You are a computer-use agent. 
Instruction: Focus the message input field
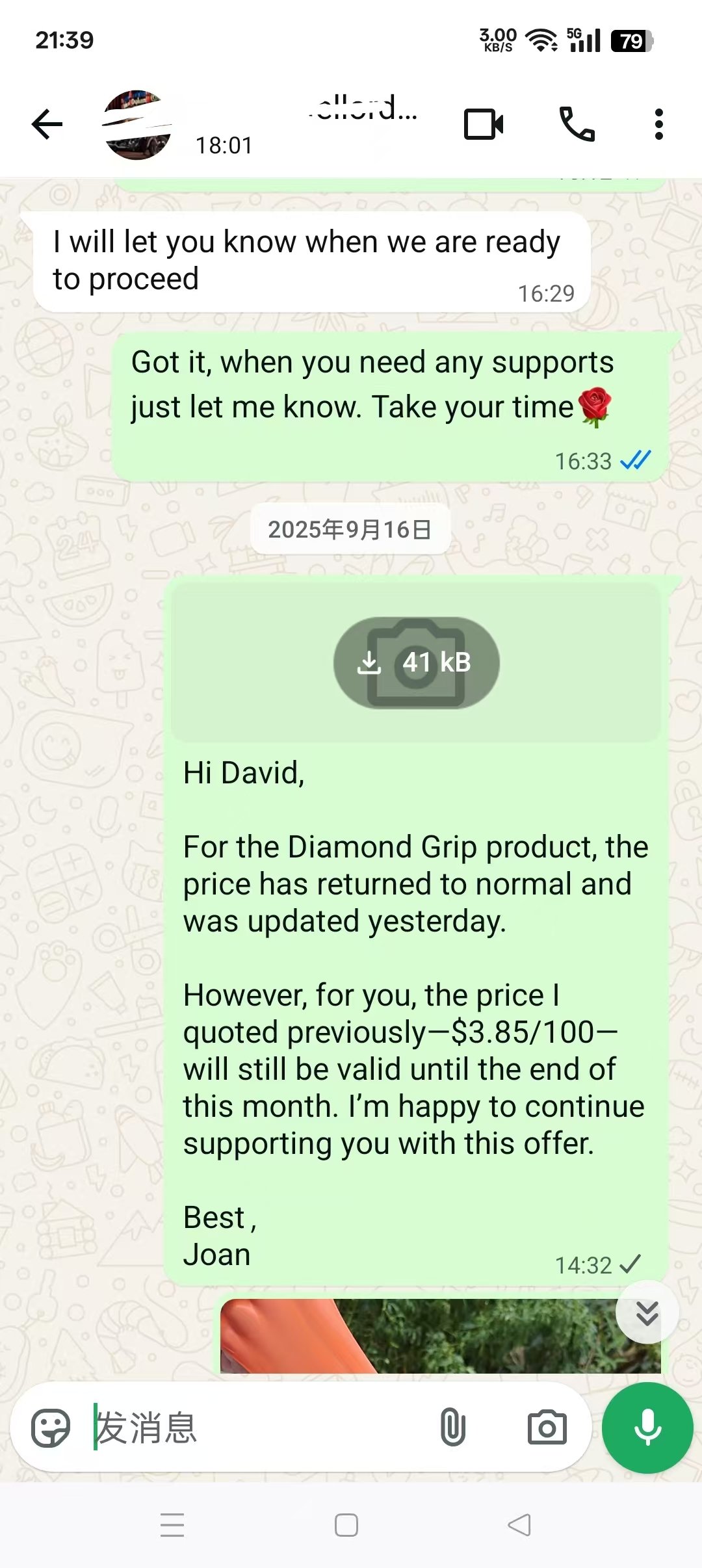pos(260,1428)
